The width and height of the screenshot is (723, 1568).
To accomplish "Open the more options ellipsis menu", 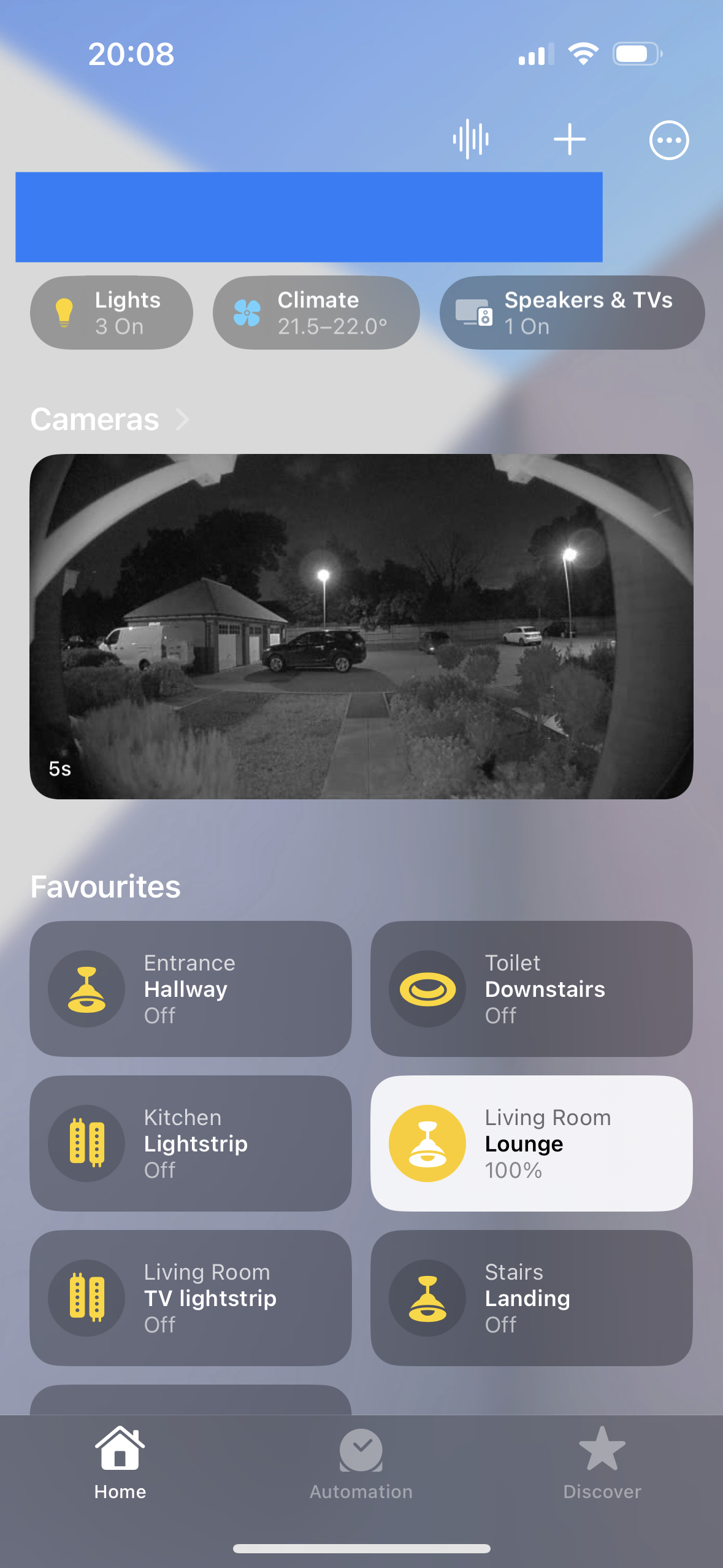I will [668, 140].
